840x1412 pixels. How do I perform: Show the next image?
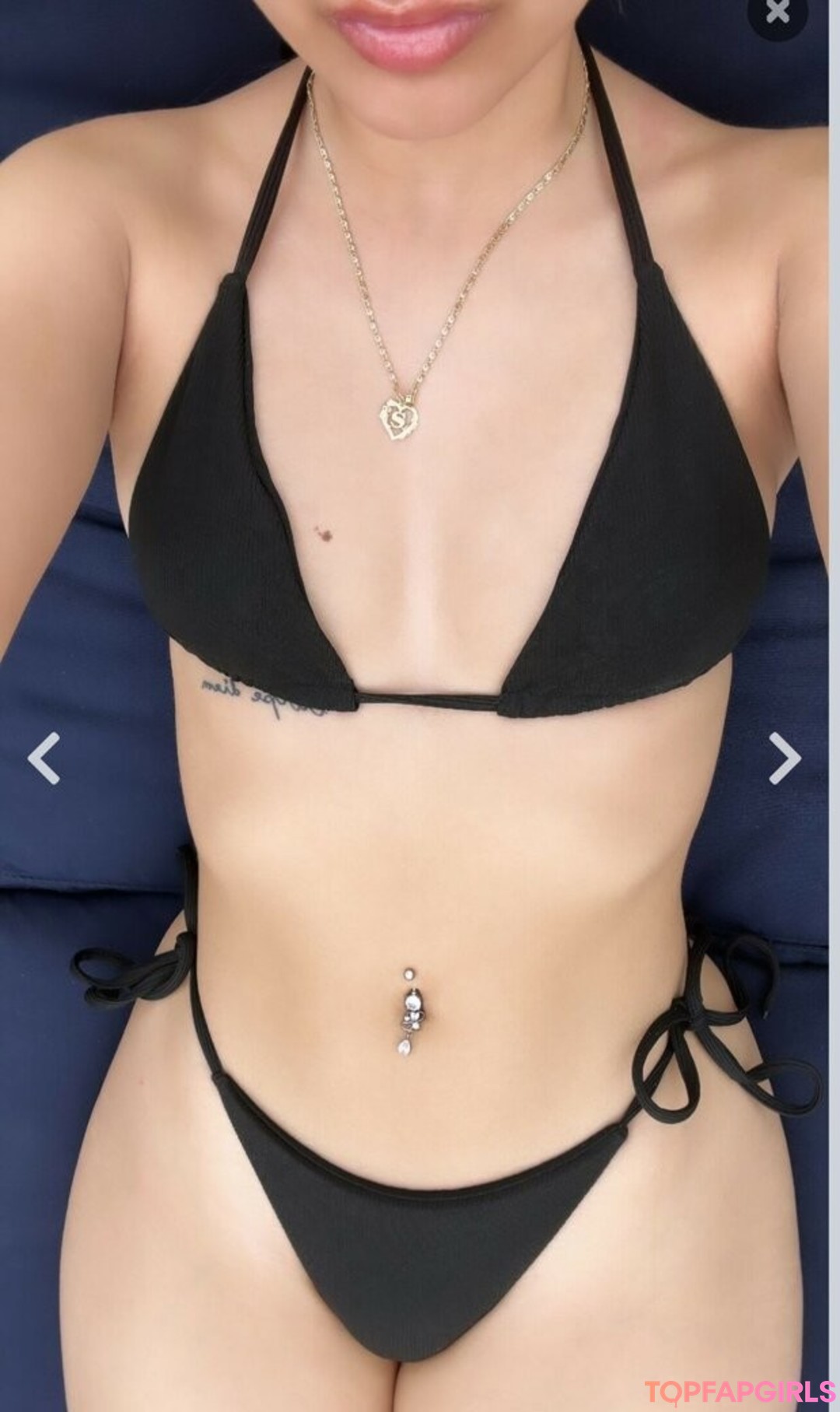(x=784, y=757)
